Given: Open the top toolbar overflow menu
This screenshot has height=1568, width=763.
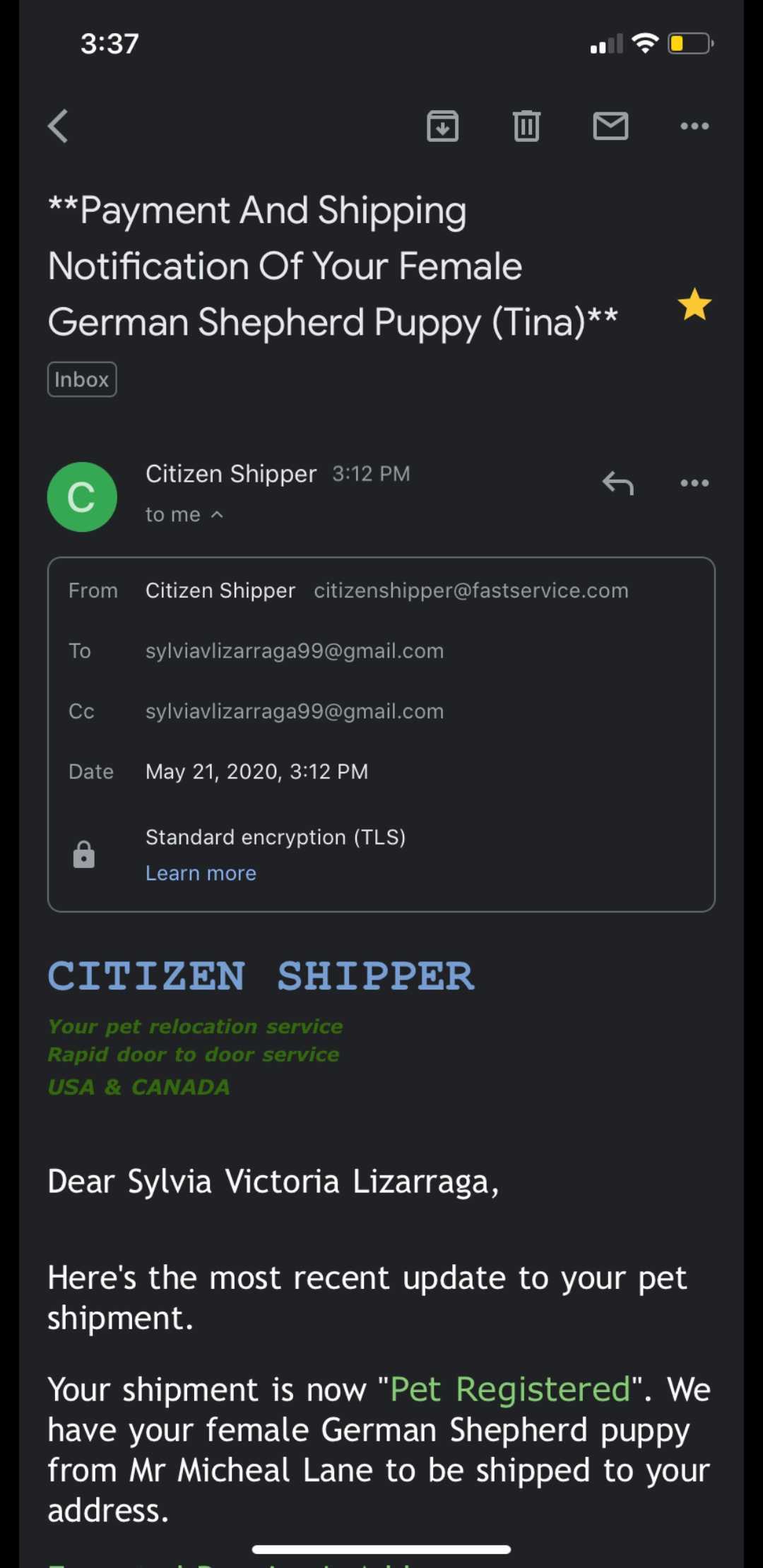Looking at the screenshot, I should pyautogui.click(x=694, y=126).
